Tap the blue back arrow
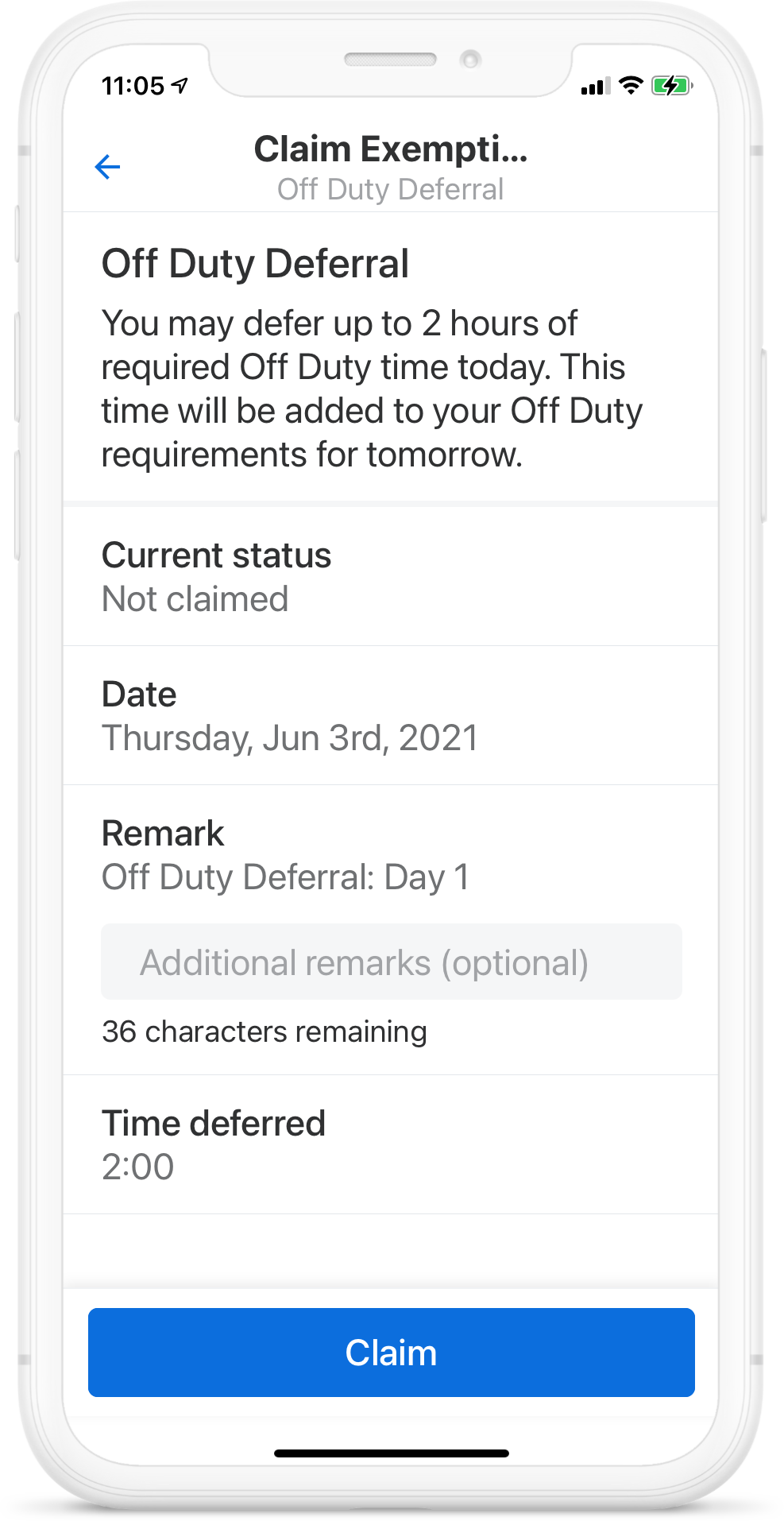 pos(108,167)
